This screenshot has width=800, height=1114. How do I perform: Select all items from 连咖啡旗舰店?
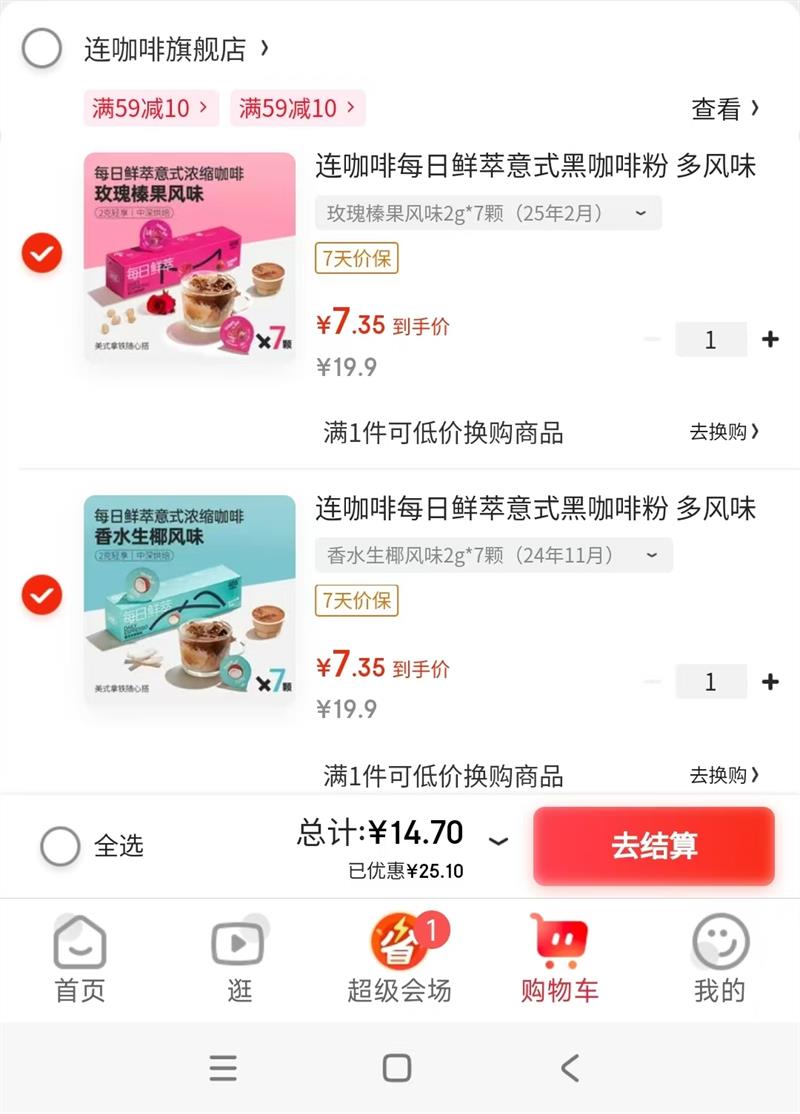click(42, 48)
